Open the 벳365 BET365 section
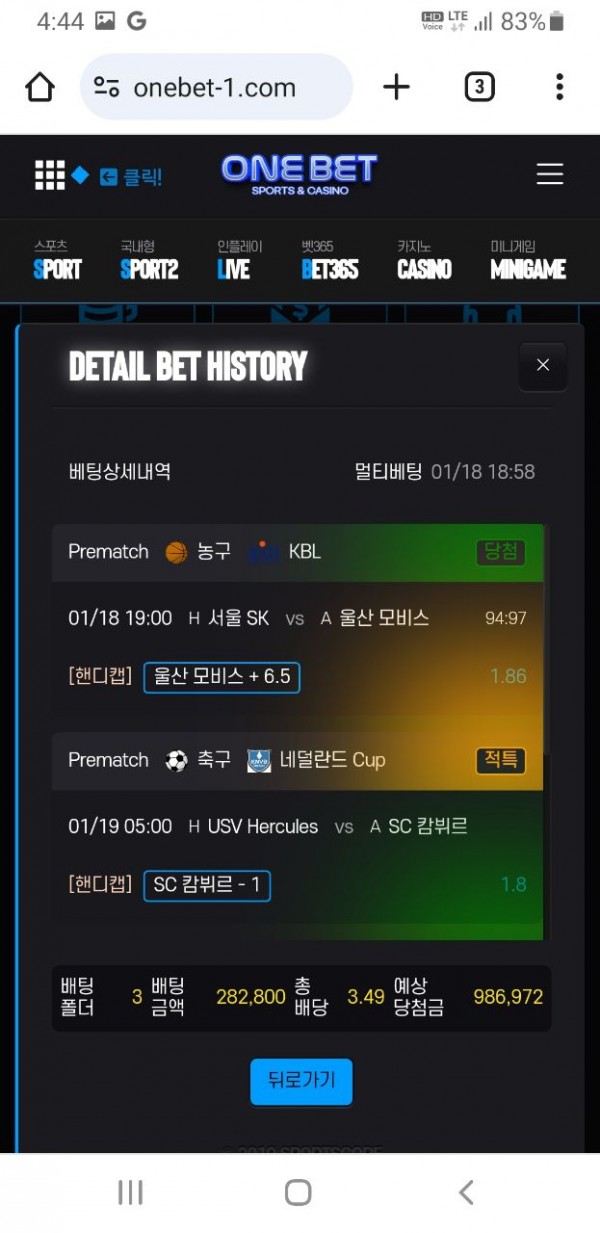The width and height of the screenshot is (600, 1233). [329, 260]
